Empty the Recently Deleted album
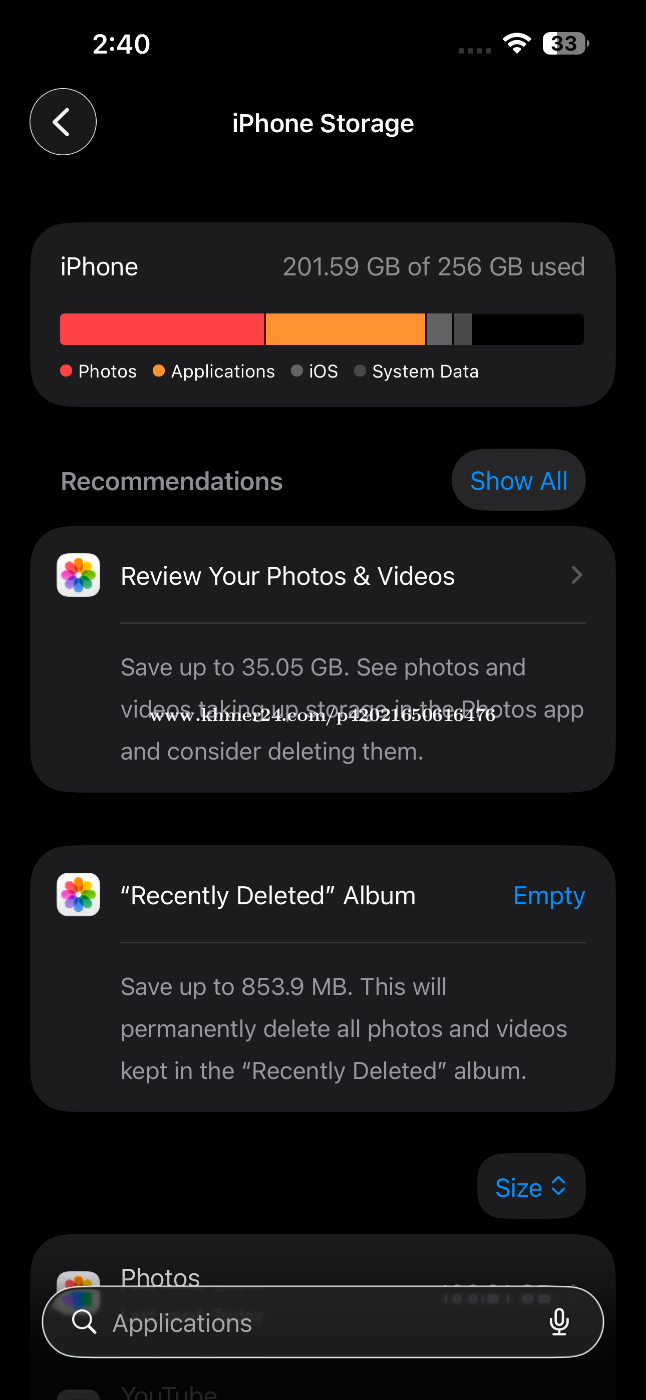The image size is (646, 1400). [x=548, y=896]
